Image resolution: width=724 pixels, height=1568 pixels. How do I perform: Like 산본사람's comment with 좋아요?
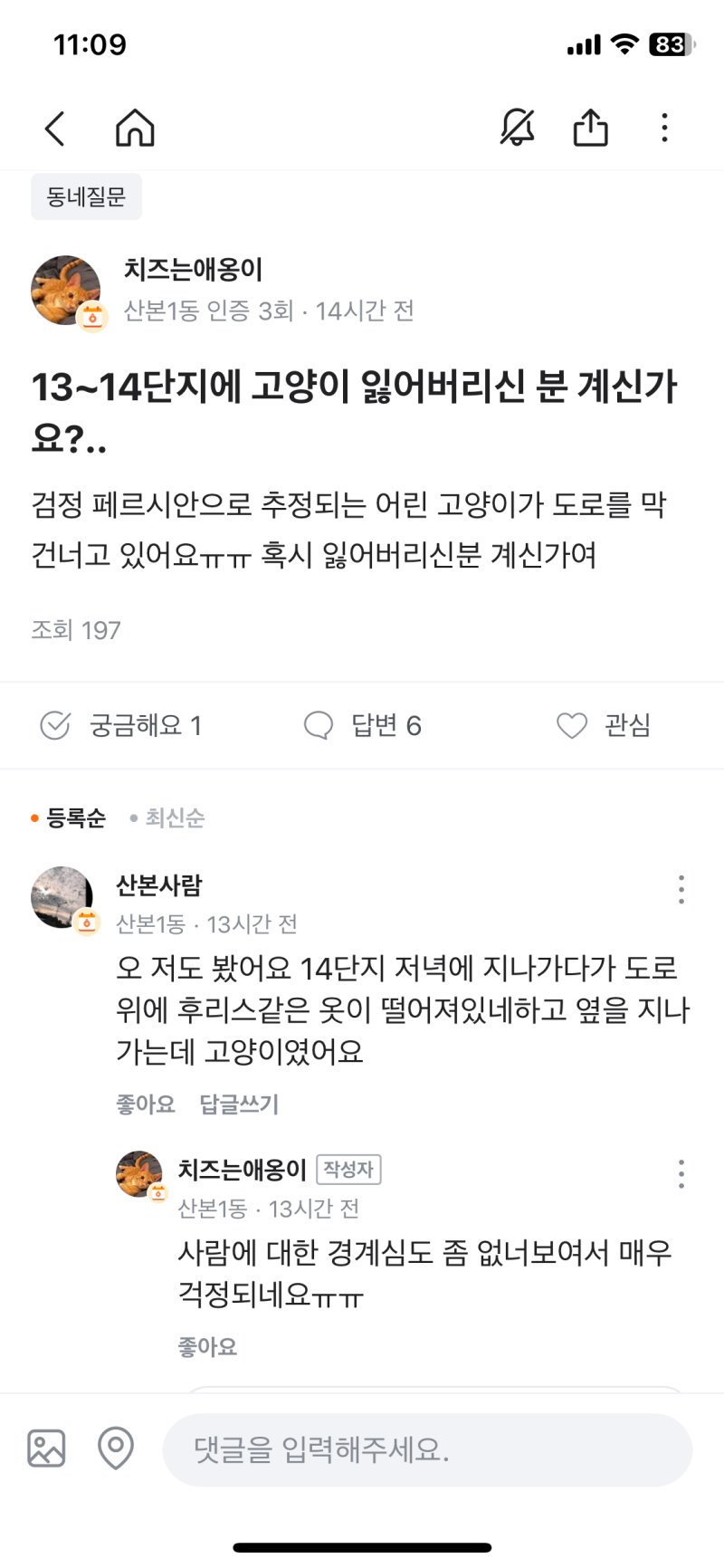[x=145, y=1104]
